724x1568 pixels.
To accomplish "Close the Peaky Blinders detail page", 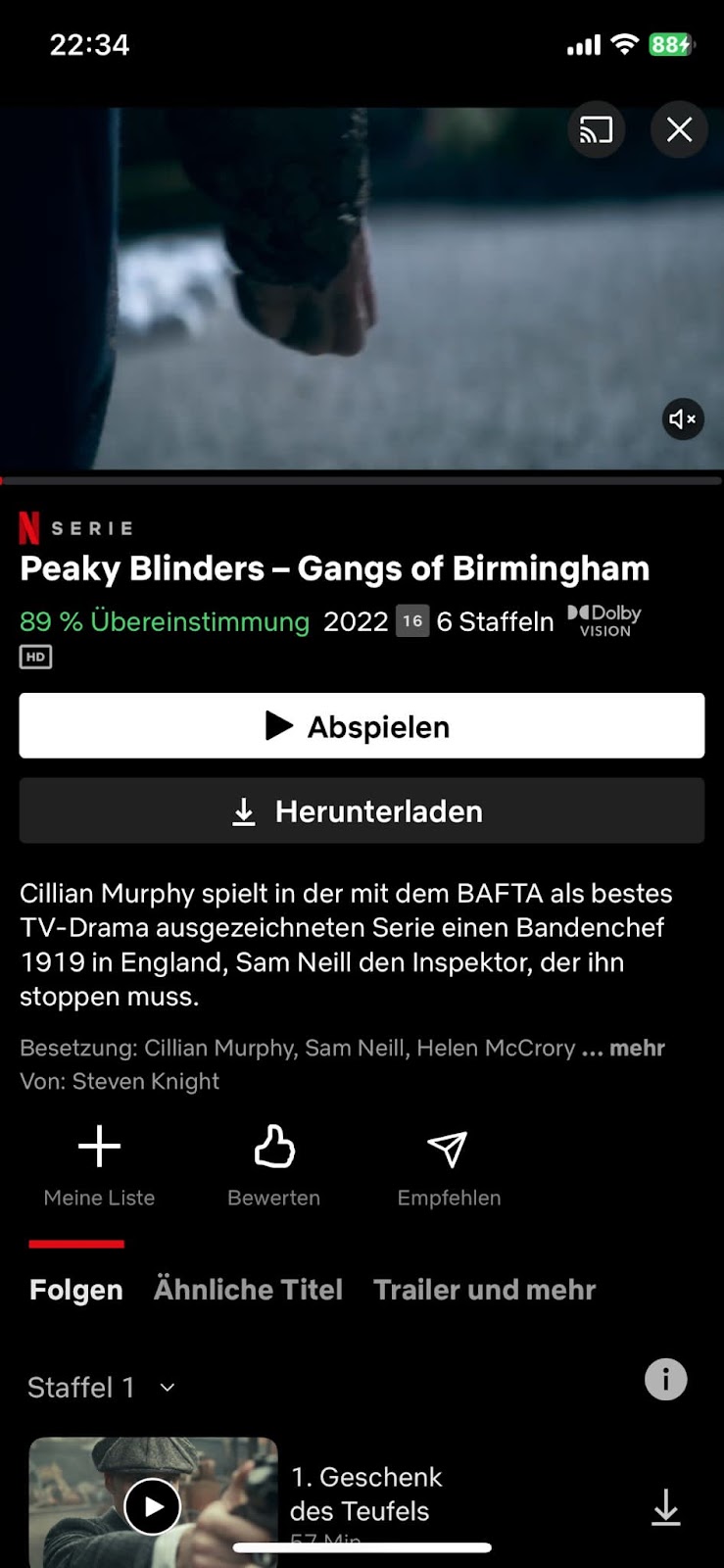I will point(679,129).
